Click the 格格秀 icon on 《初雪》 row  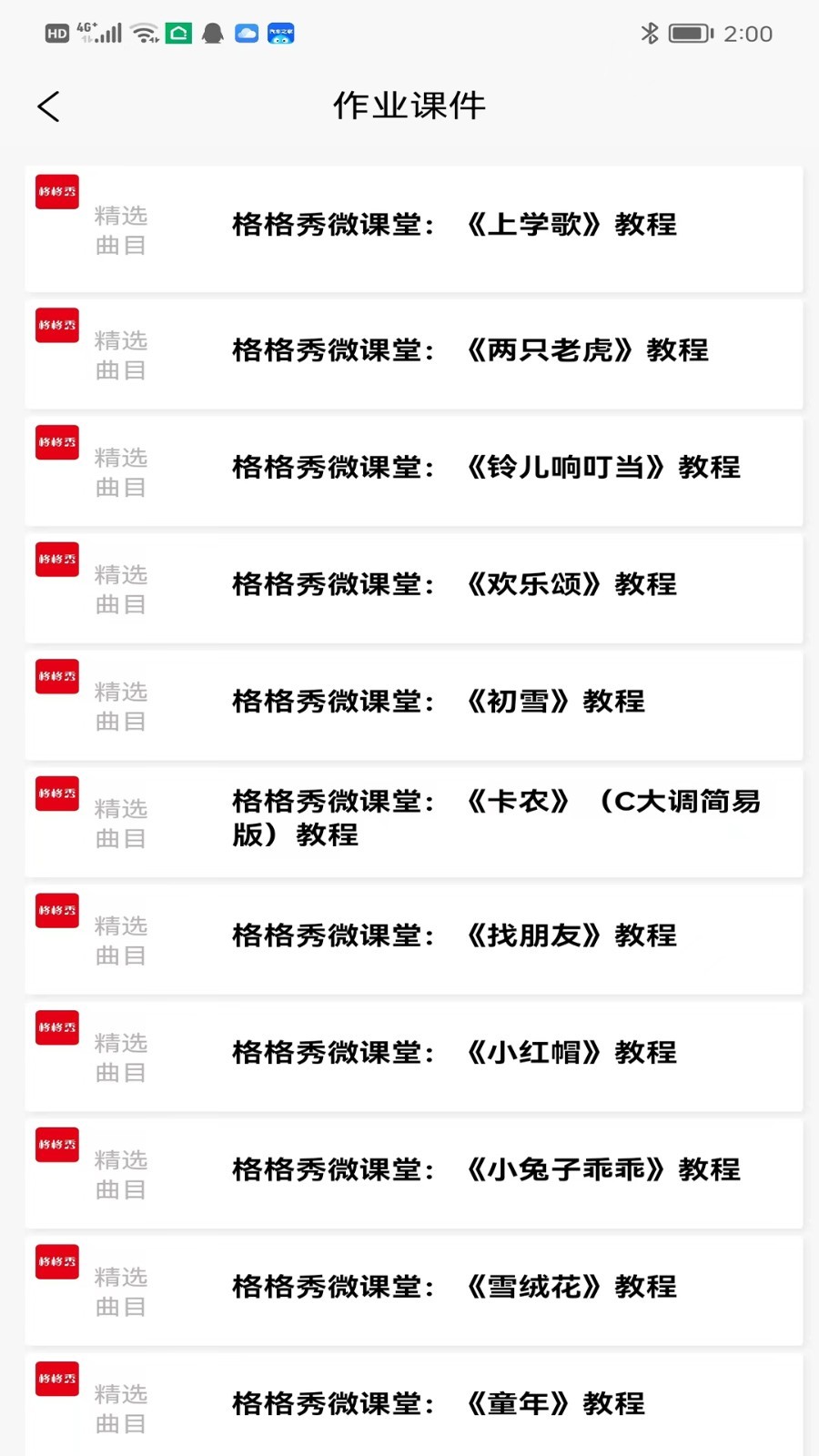tap(56, 676)
